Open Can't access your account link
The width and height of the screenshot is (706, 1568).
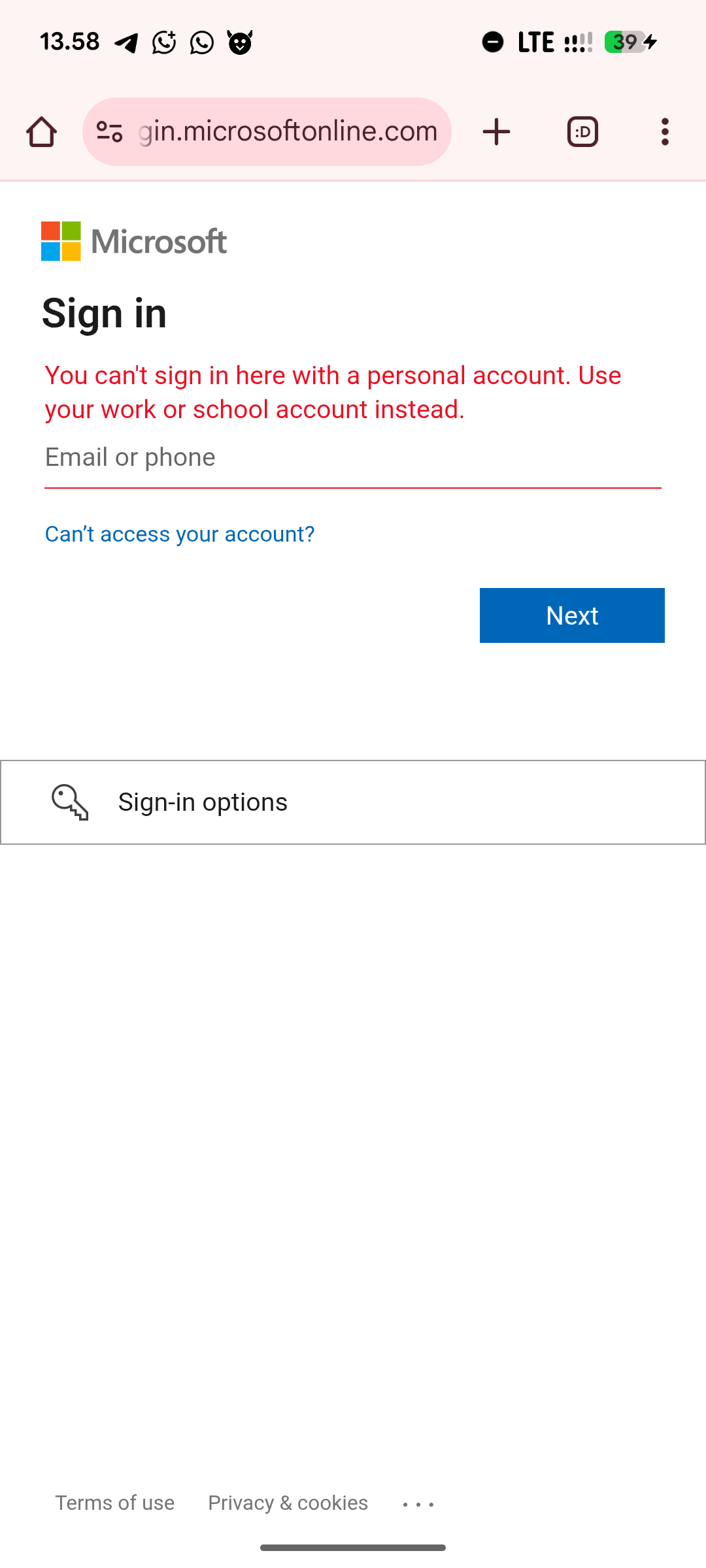click(180, 534)
